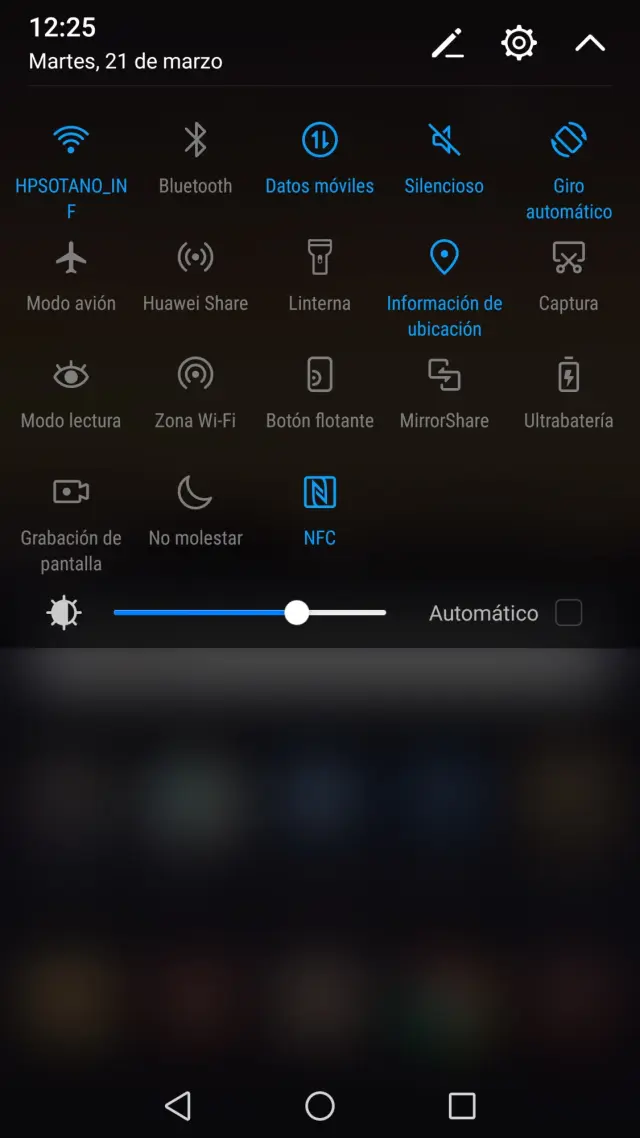The image size is (640, 1138).
Task: Switch on the Linterna flashlight
Action: pyautogui.click(x=319, y=258)
